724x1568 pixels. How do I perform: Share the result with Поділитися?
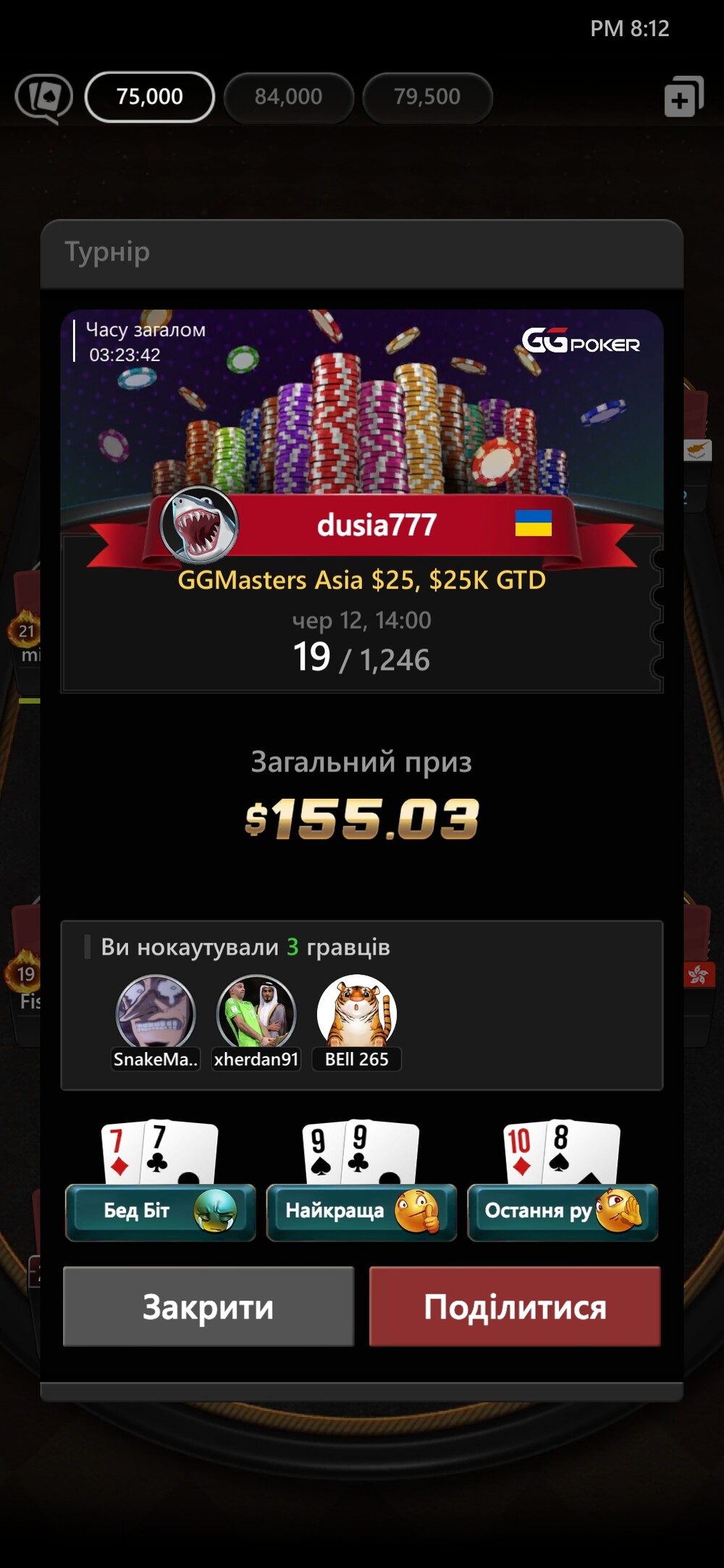click(x=515, y=1307)
